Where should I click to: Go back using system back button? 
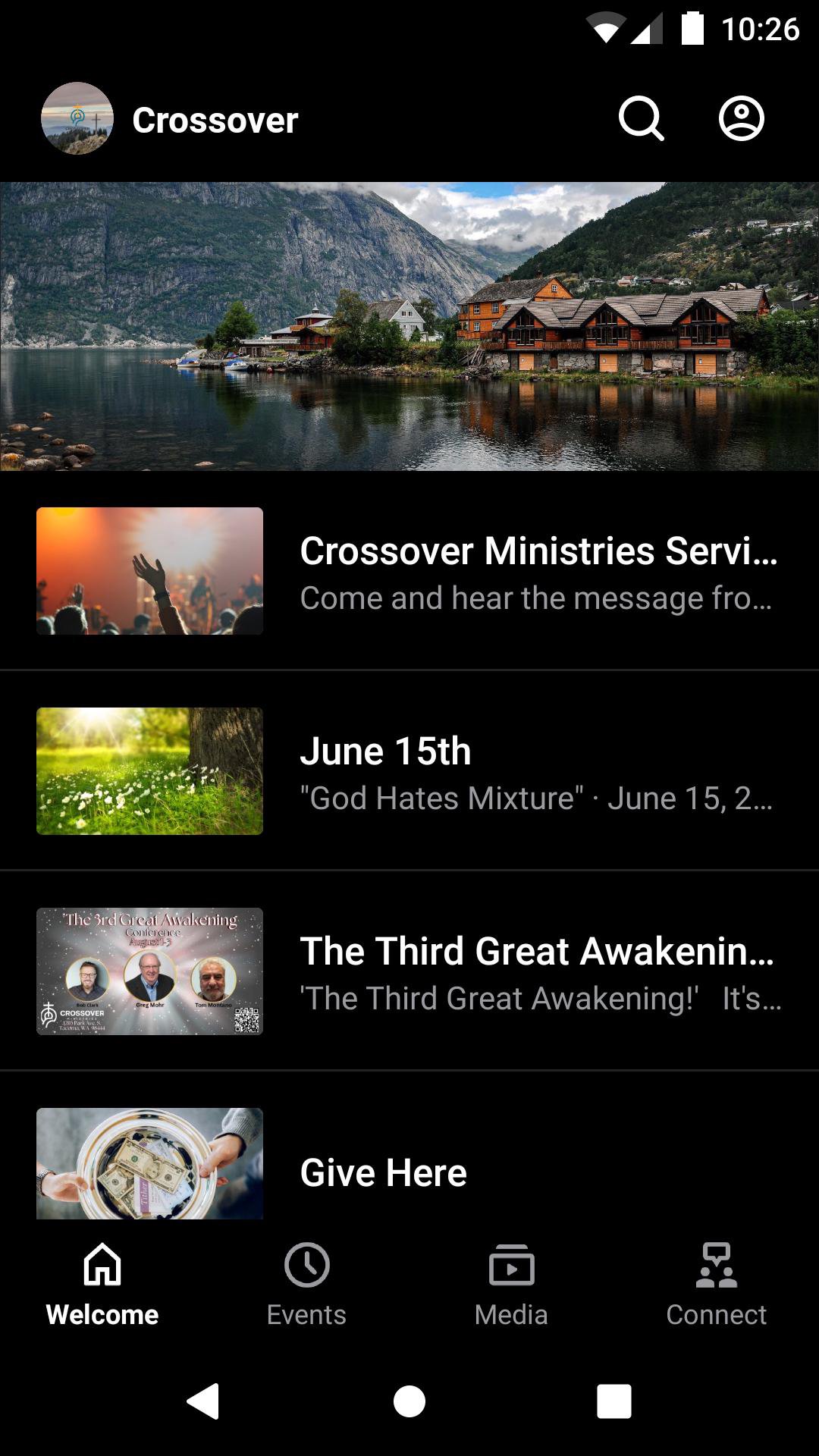(x=202, y=1401)
